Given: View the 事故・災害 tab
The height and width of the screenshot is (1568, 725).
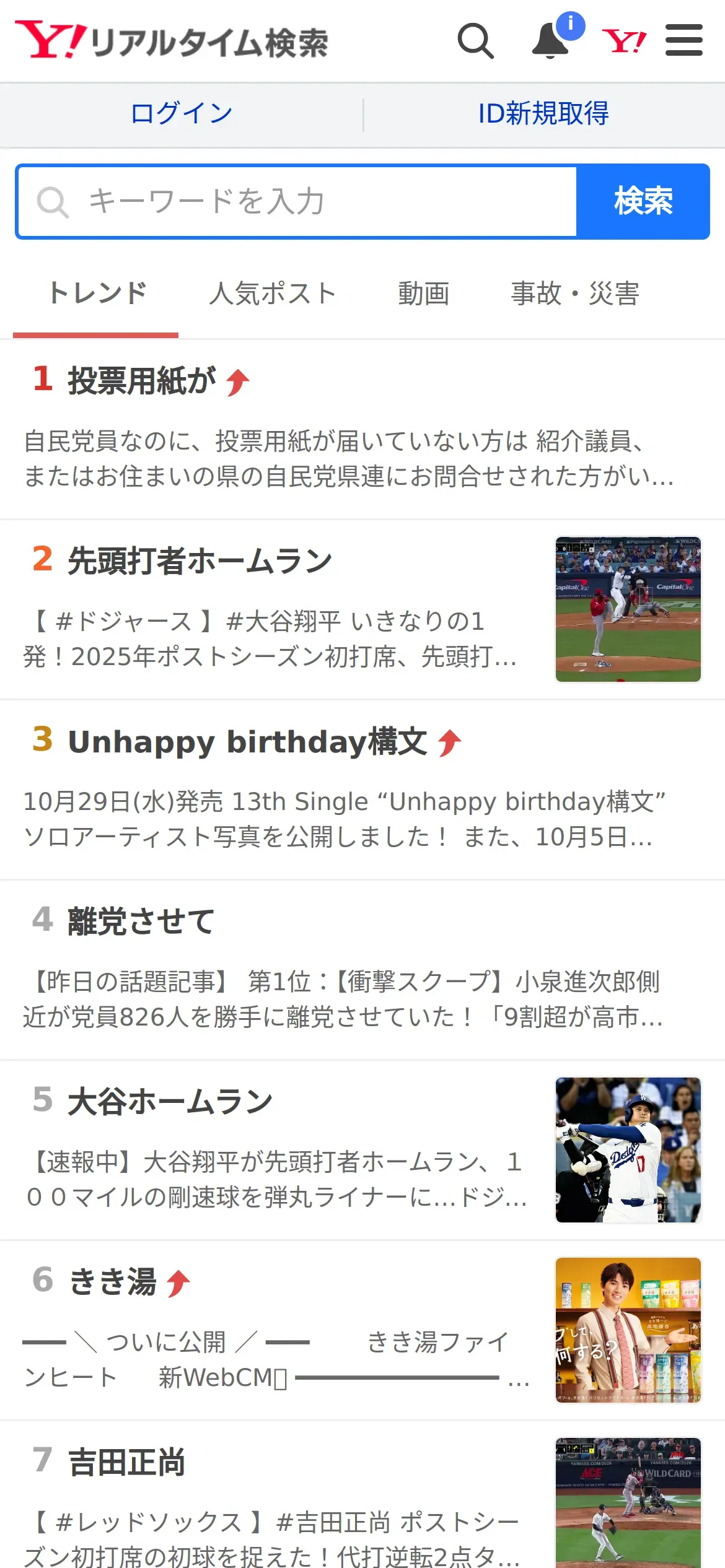Looking at the screenshot, I should [x=574, y=294].
